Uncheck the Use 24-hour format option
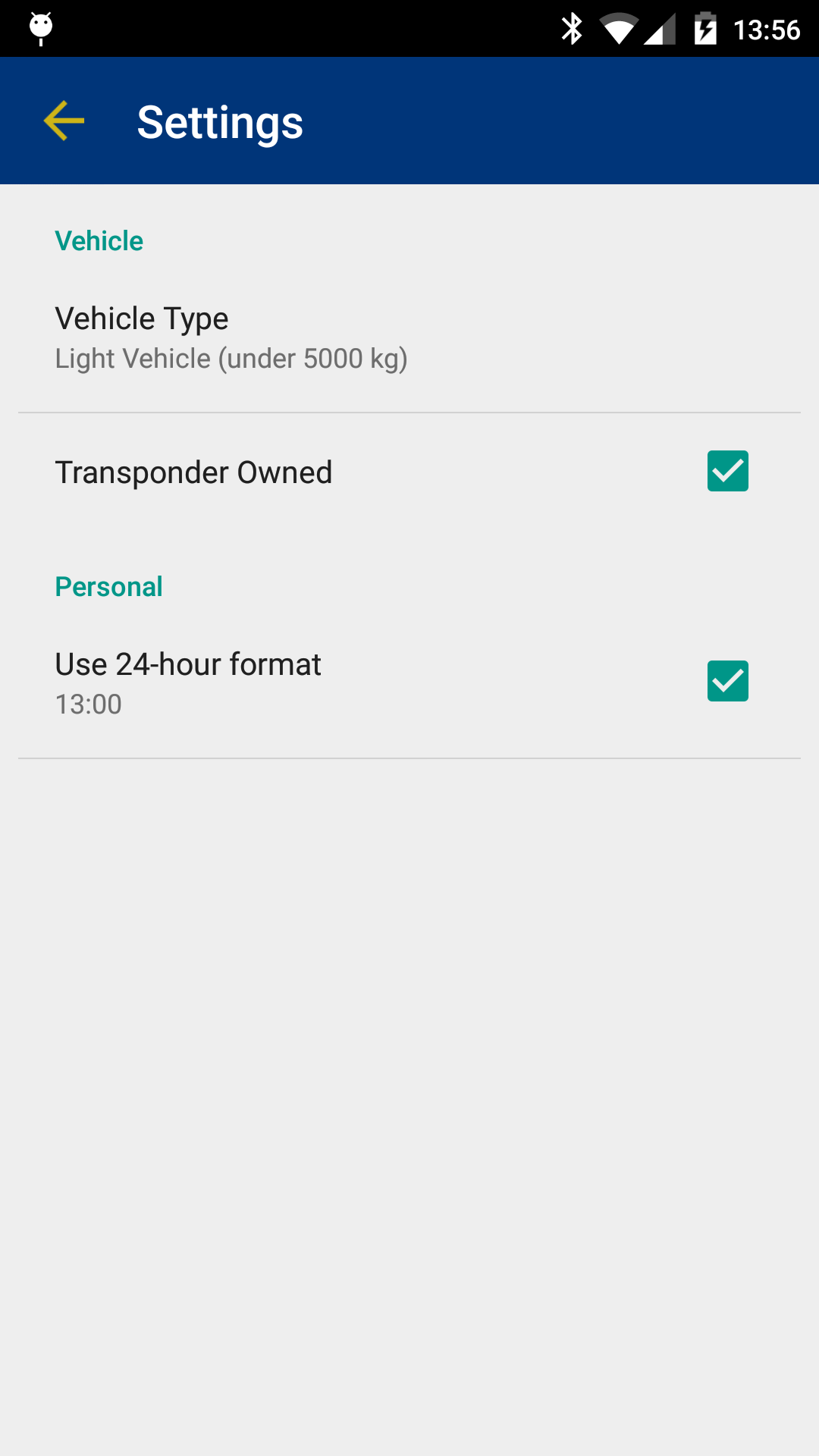 pos(726,680)
